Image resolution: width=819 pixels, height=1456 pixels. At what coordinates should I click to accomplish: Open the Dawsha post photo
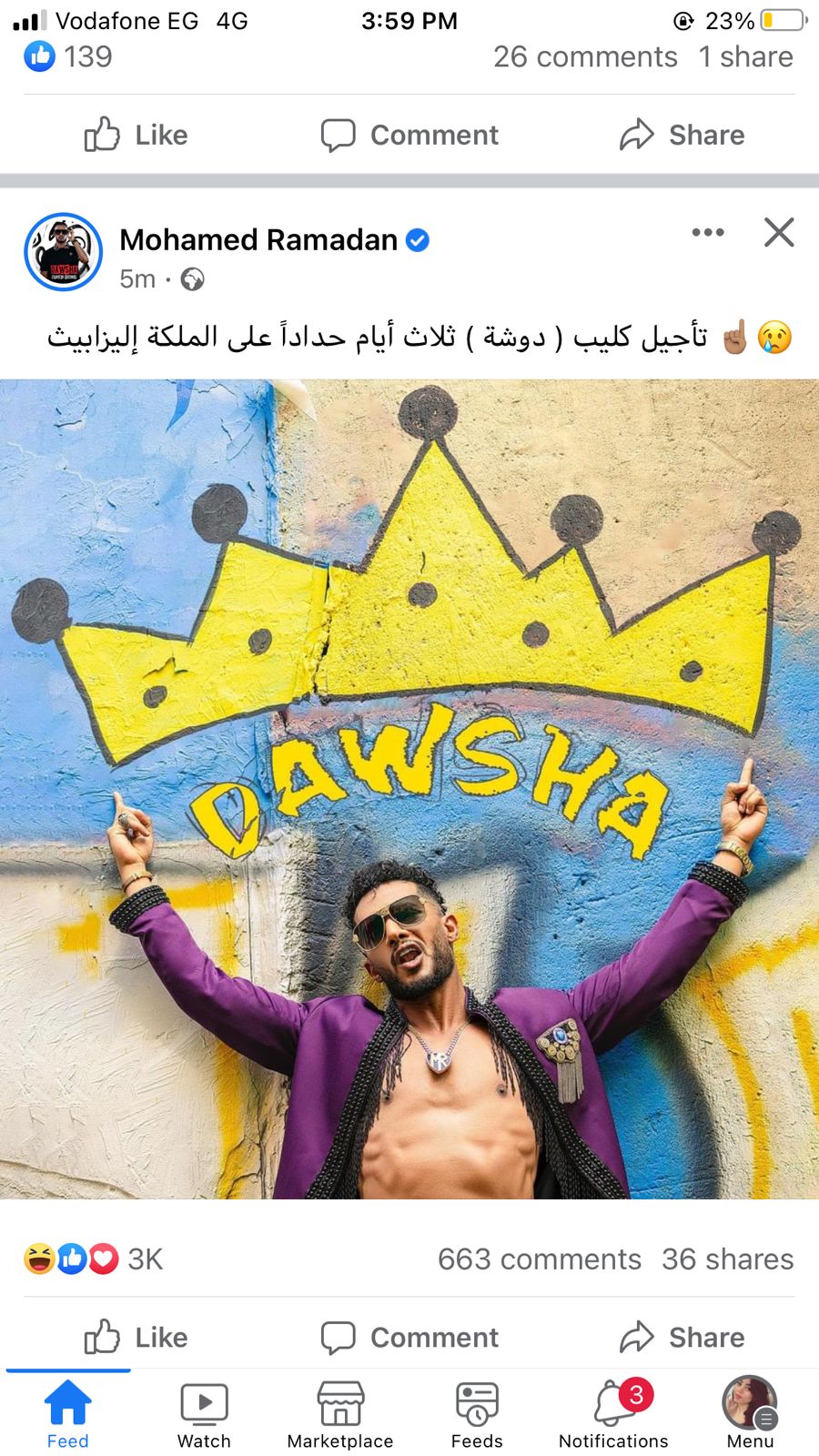tap(409, 788)
